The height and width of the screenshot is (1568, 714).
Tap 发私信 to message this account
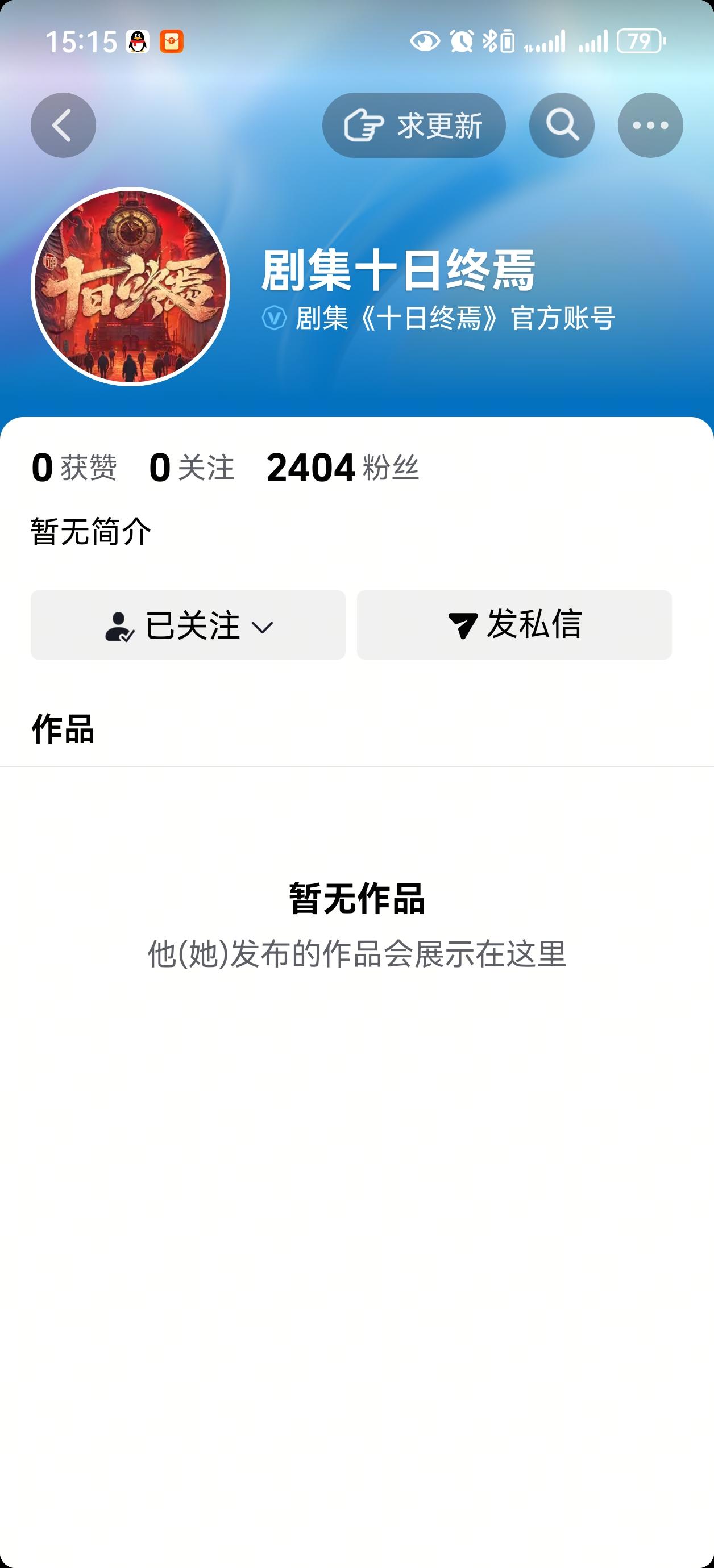[515, 625]
